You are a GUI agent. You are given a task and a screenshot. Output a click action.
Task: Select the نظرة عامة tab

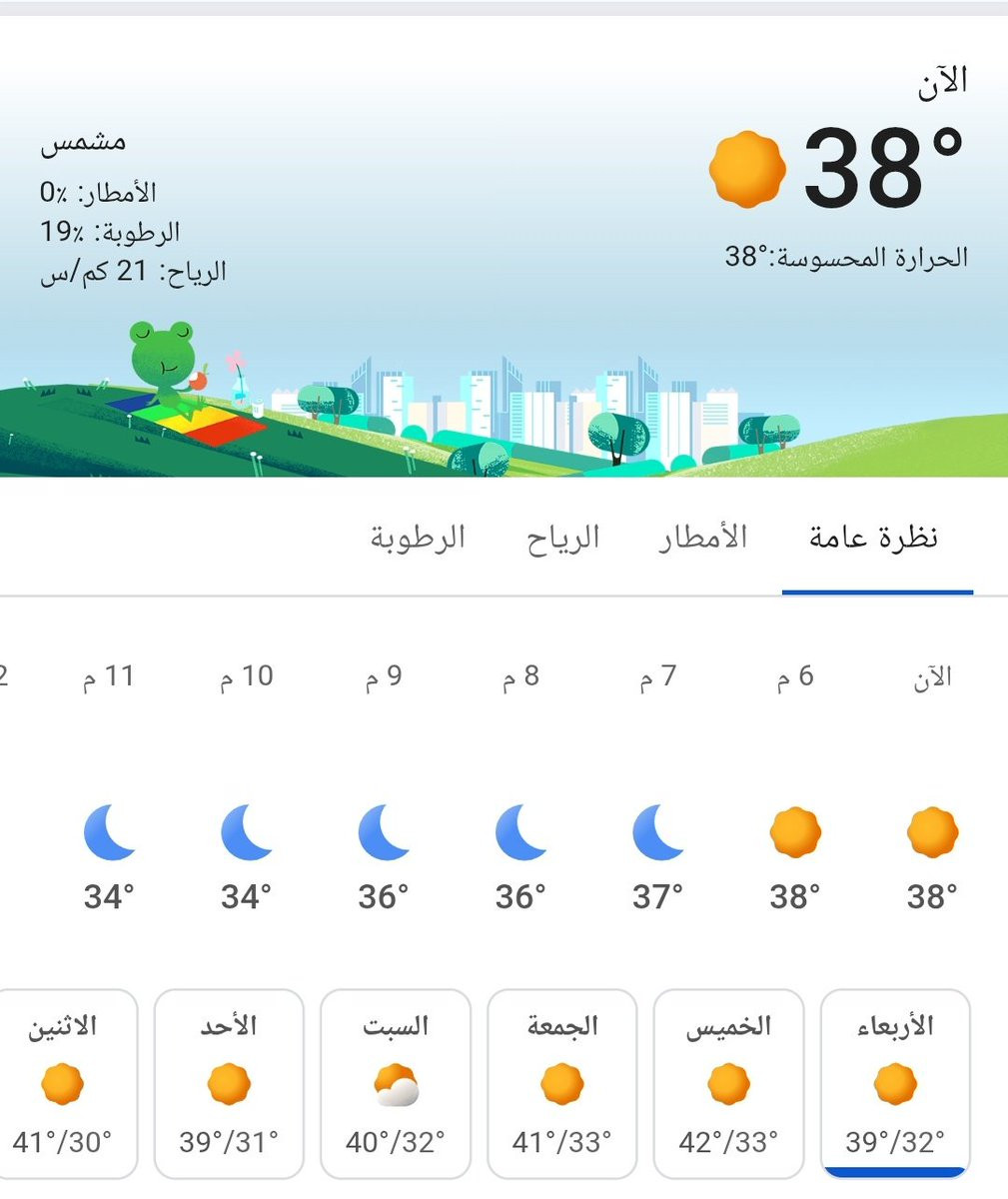tap(874, 538)
